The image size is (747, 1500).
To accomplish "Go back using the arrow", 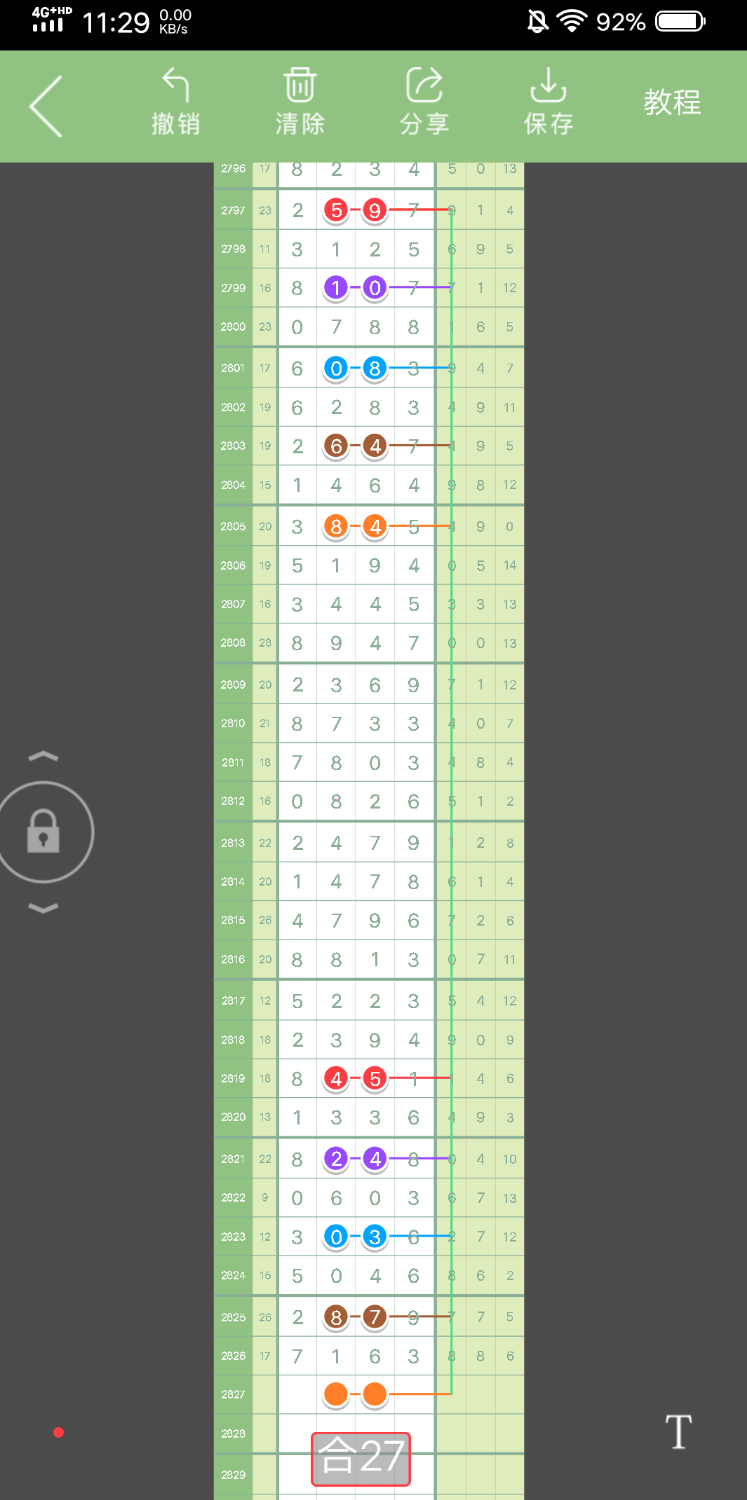I will [46, 106].
